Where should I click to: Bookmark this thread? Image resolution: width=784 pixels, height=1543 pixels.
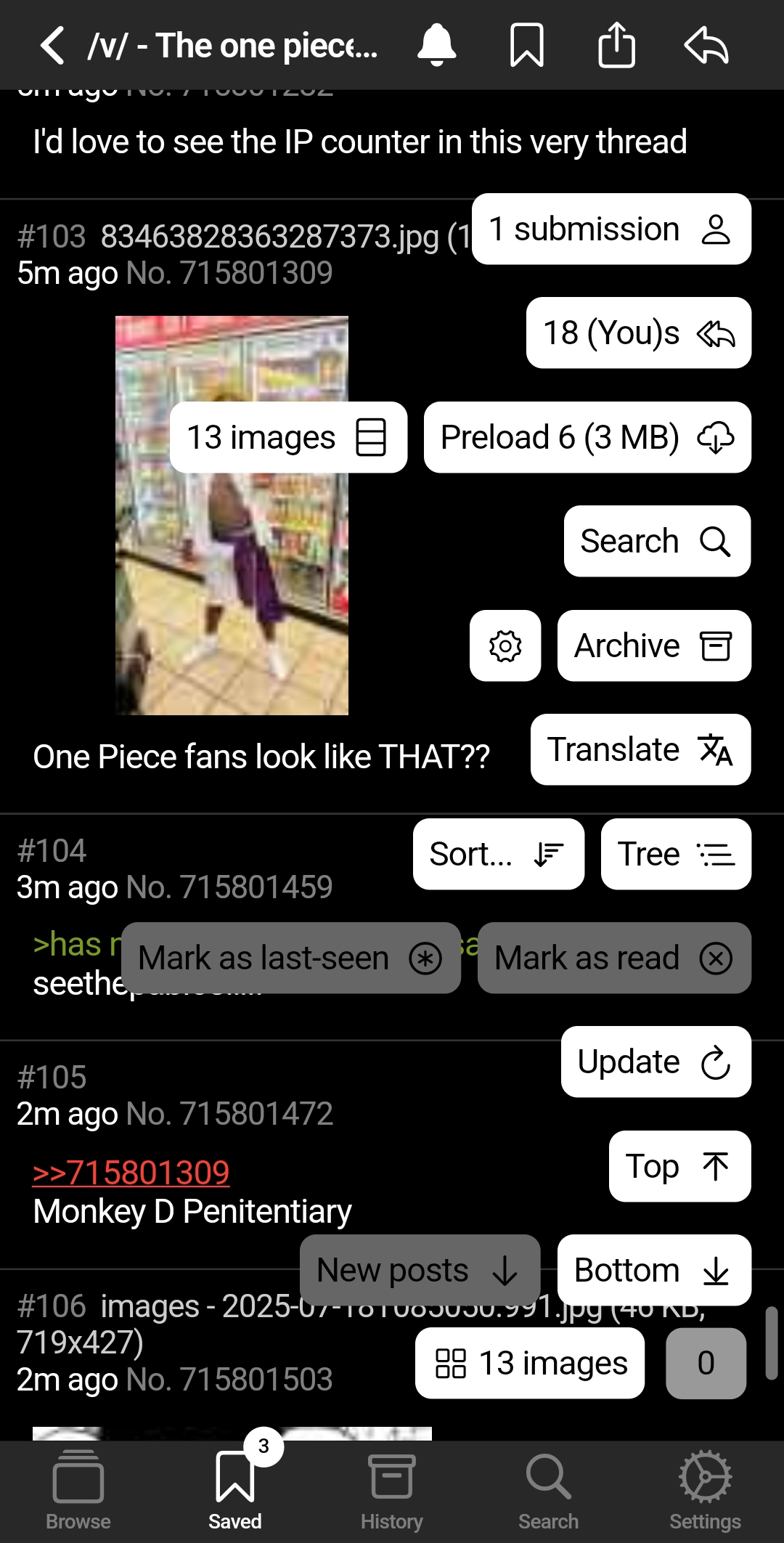[527, 45]
